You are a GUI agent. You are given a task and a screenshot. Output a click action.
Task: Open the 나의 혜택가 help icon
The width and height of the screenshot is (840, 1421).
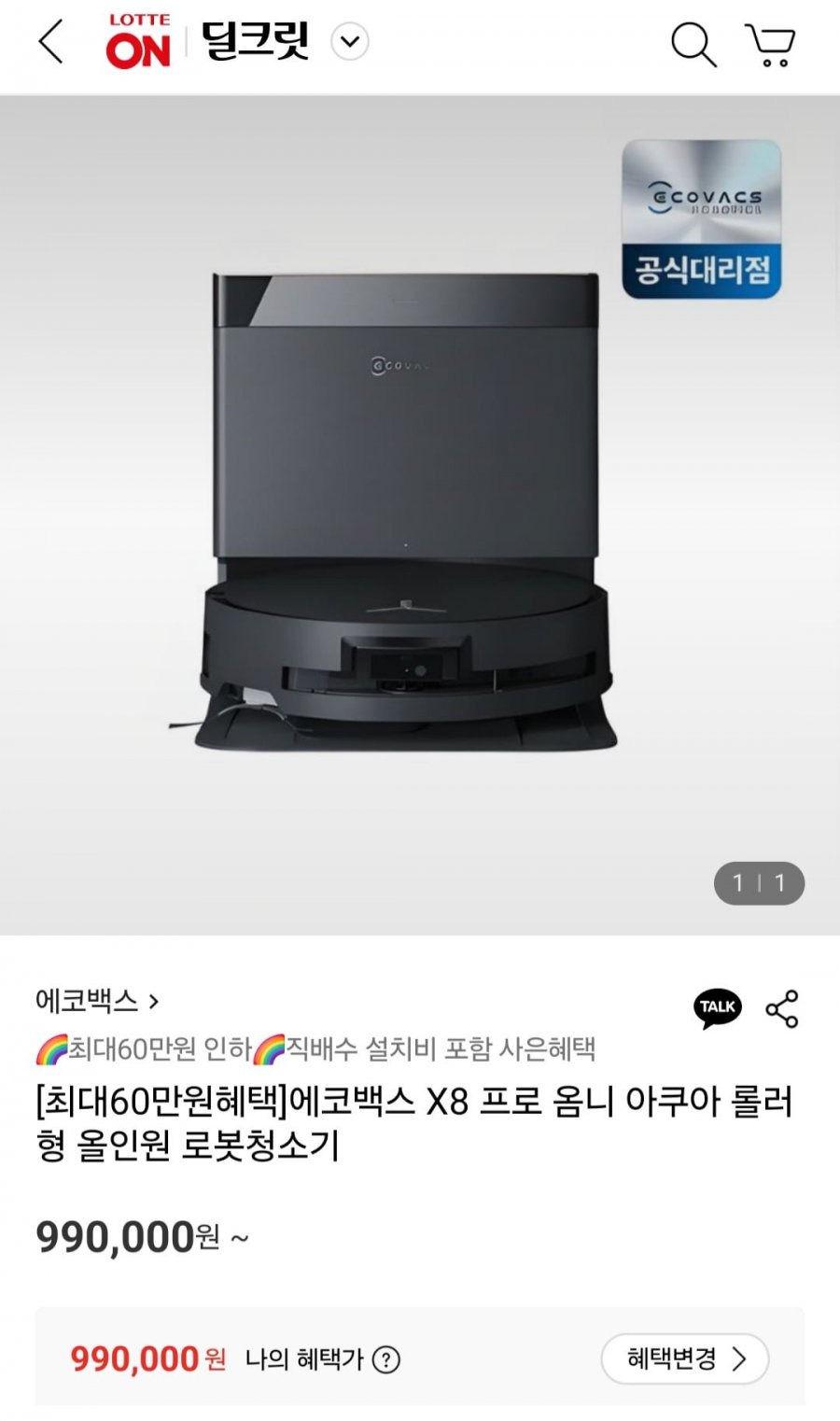pos(386,1359)
